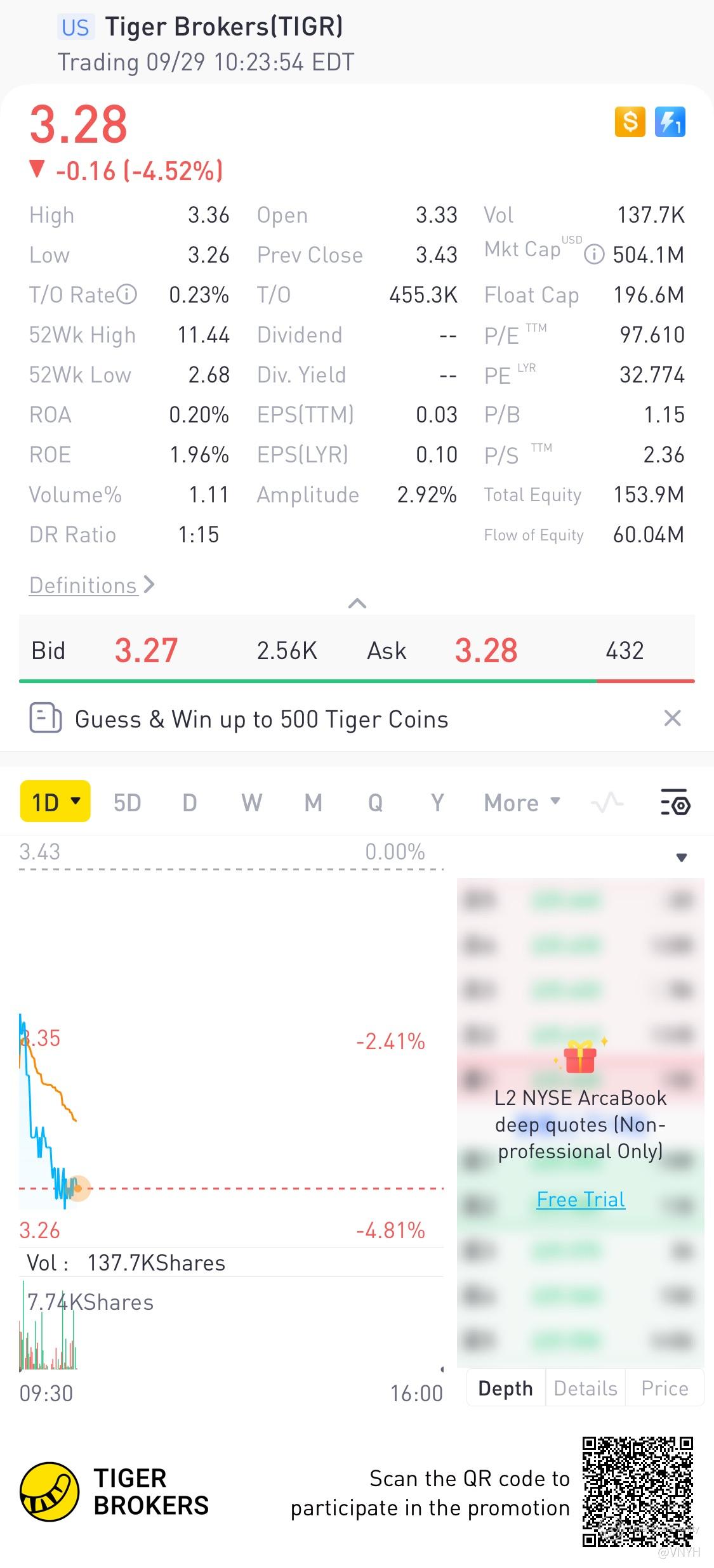Show info about T/O Rate
Image resolution: width=714 pixels, height=1568 pixels.
127,294
